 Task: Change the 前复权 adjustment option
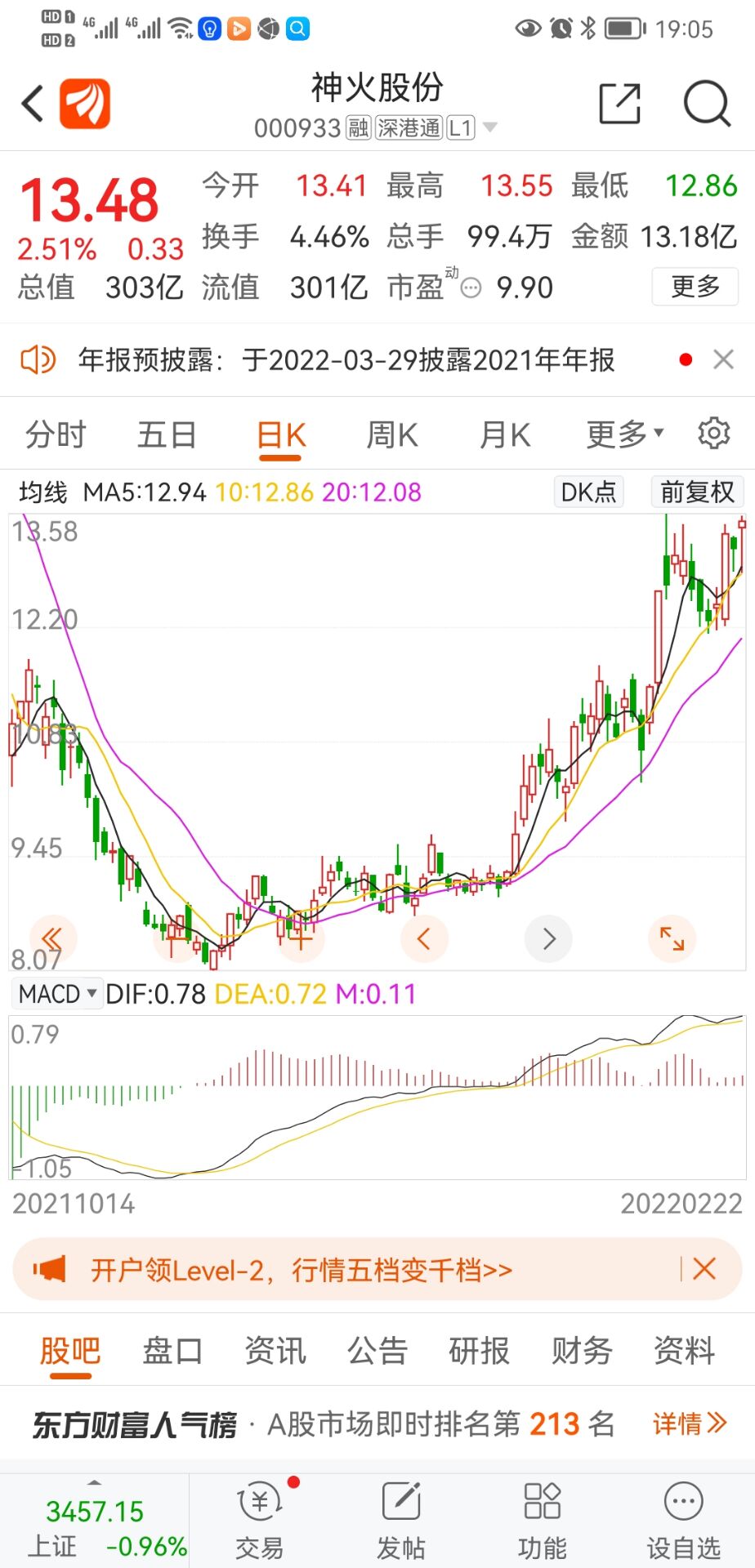pos(697,492)
